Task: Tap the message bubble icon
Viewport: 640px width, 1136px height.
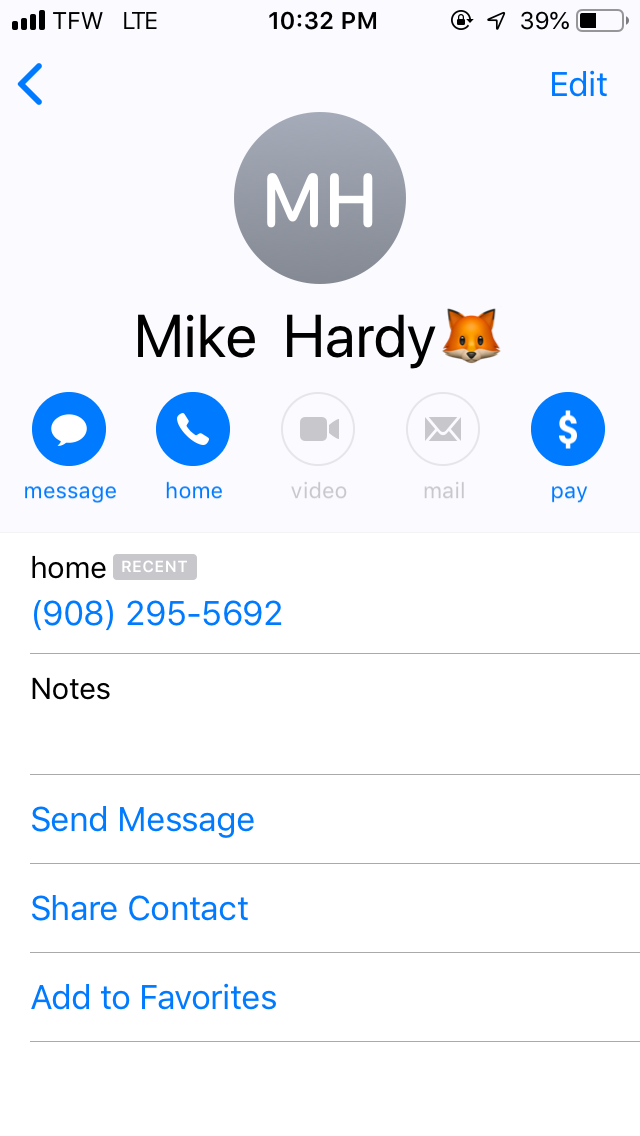Action: pos(69,429)
